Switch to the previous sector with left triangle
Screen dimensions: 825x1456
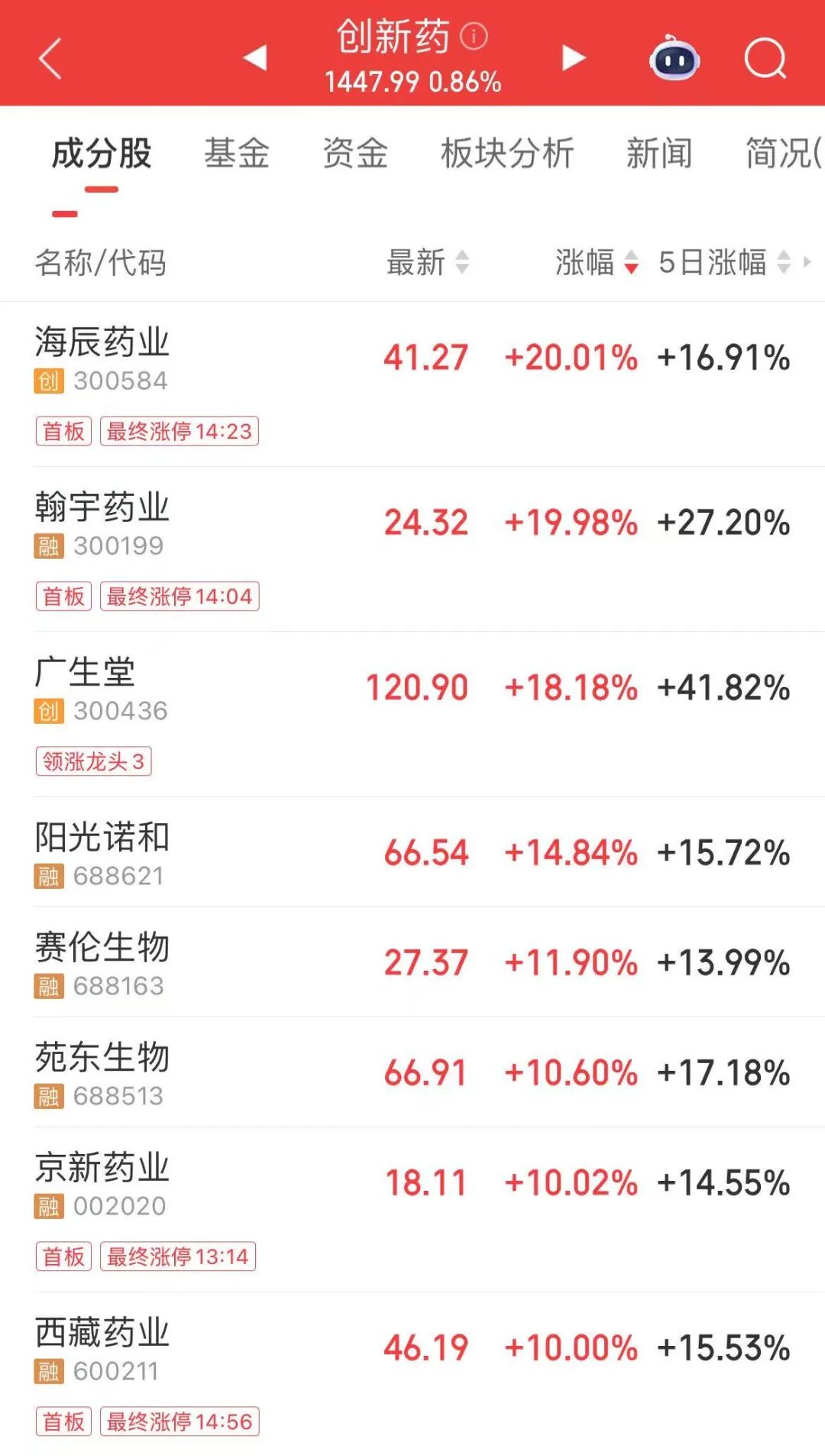click(255, 57)
